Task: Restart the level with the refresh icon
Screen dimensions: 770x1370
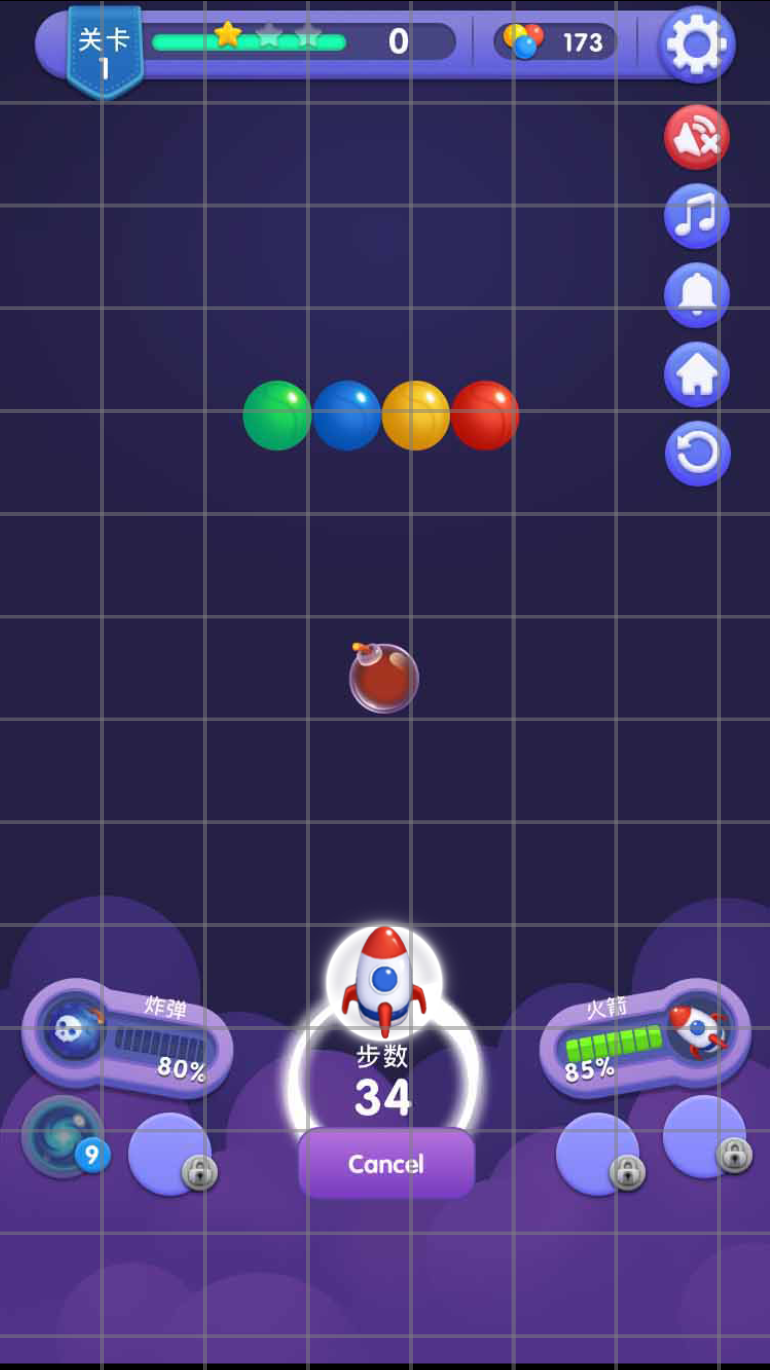Action: pyautogui.click(x=697, y=453)
